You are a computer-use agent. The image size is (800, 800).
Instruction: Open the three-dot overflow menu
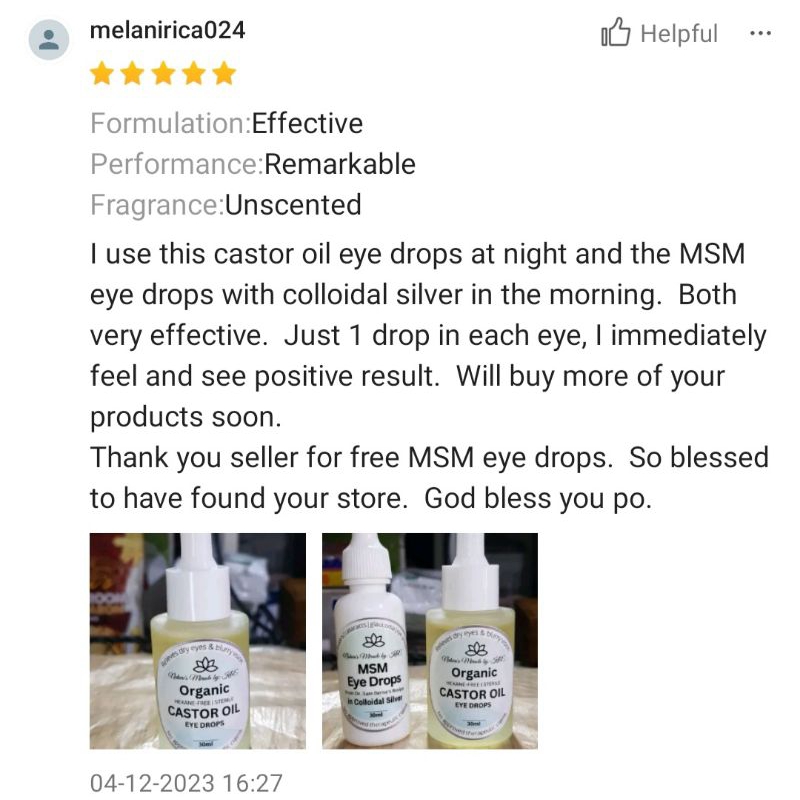coord(760,34)
